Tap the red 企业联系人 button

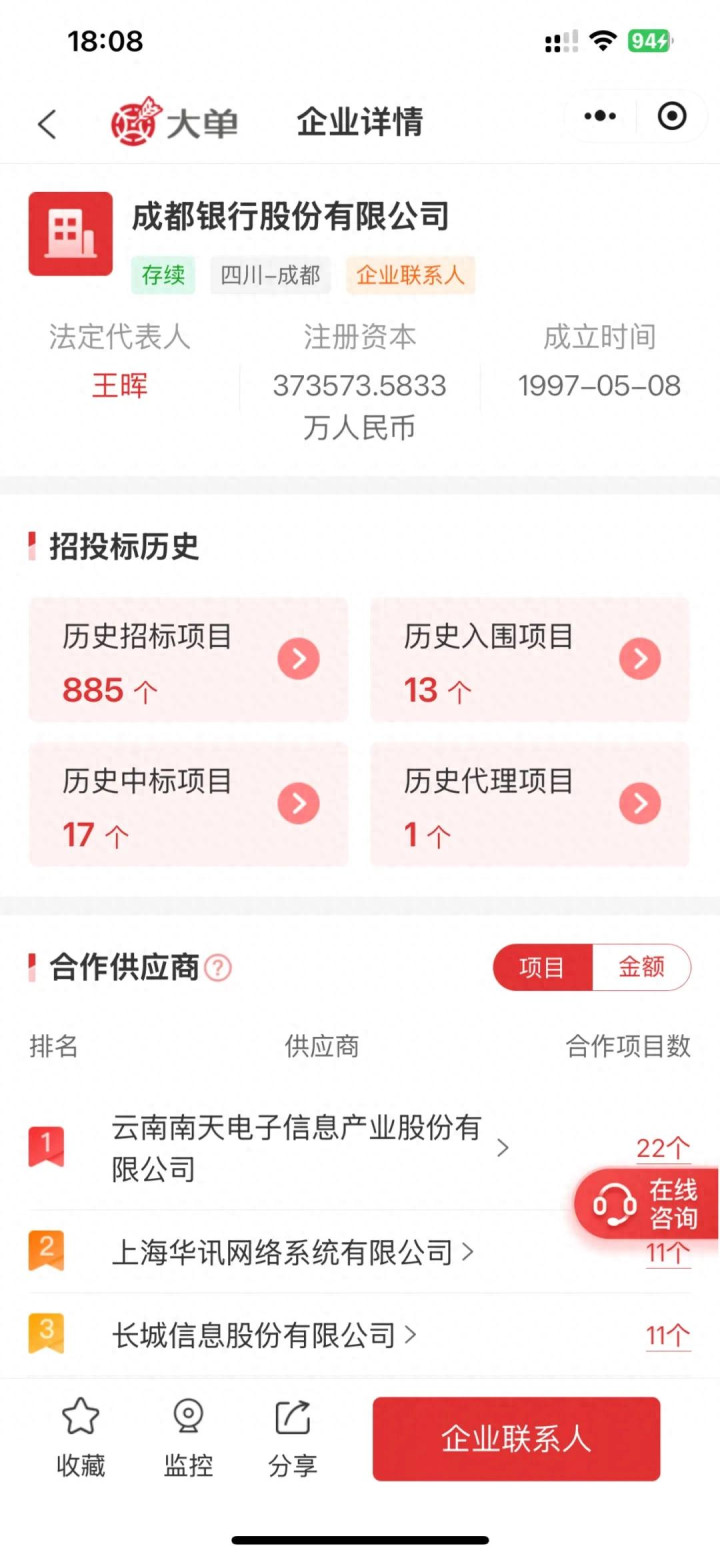[516, 1439]
